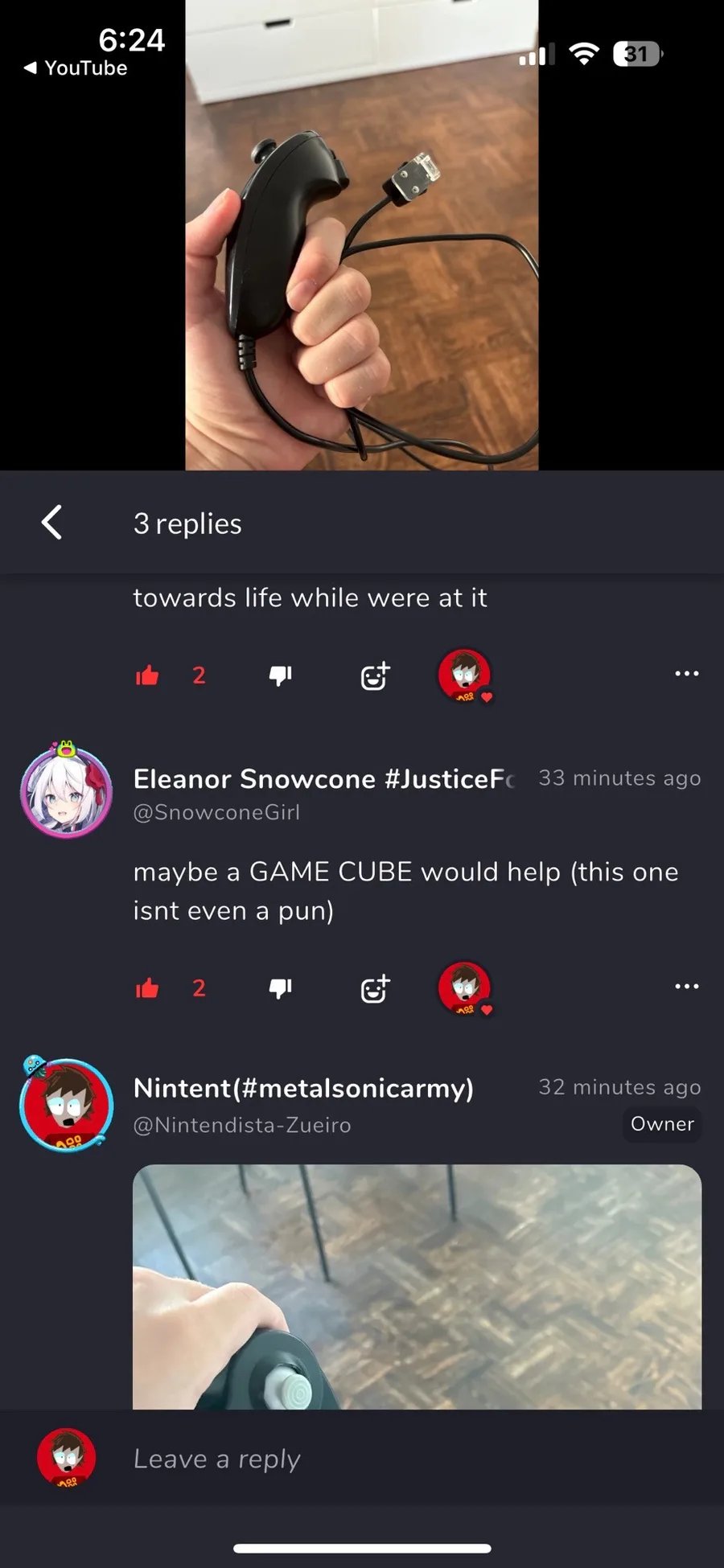The height and width of the screenshot is (1568, 724).
Task: Open Eleanor Snowcone's profile avatar
Action: (x=66, y=792)
